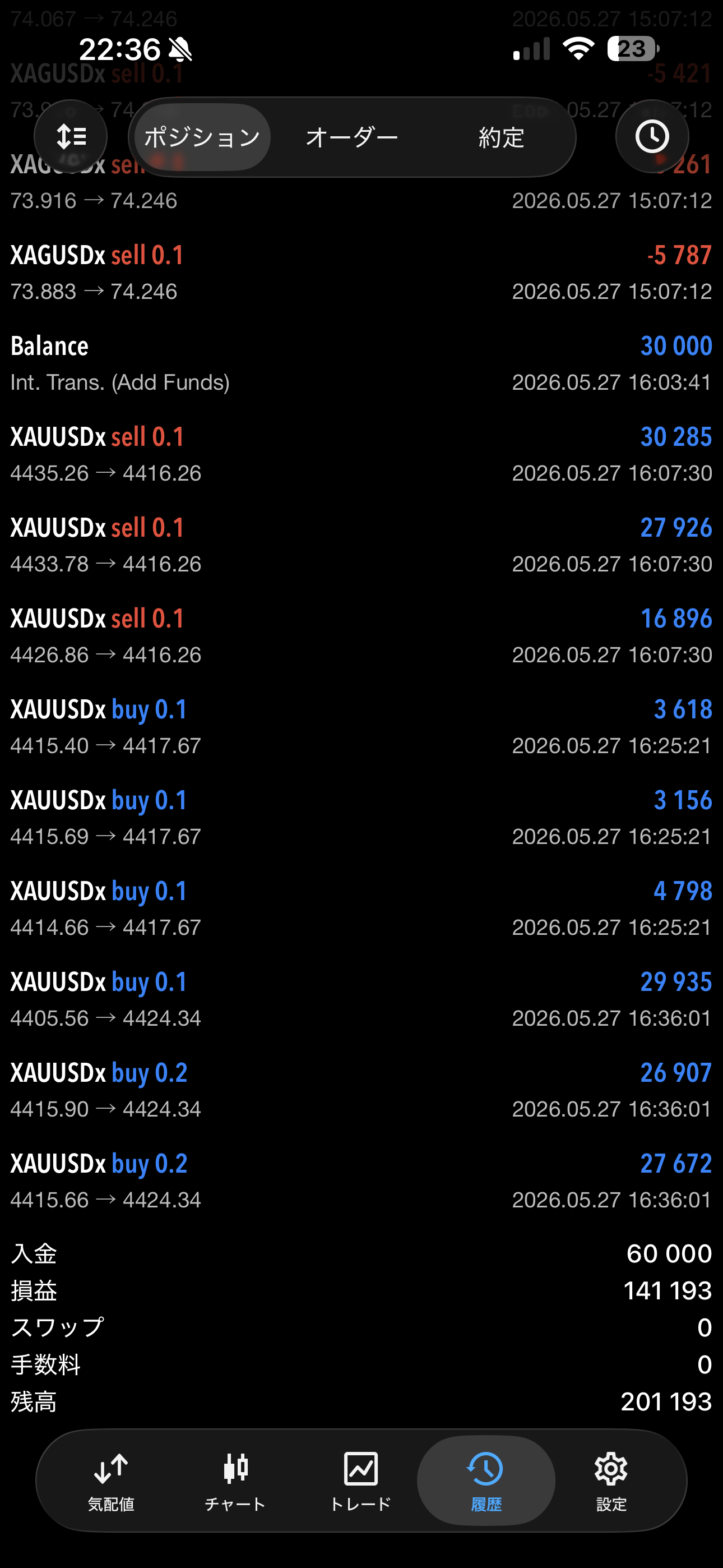Screen dimensions: 723x1568
Task: Switch to the 約定 tab
Action: point(501,137)
